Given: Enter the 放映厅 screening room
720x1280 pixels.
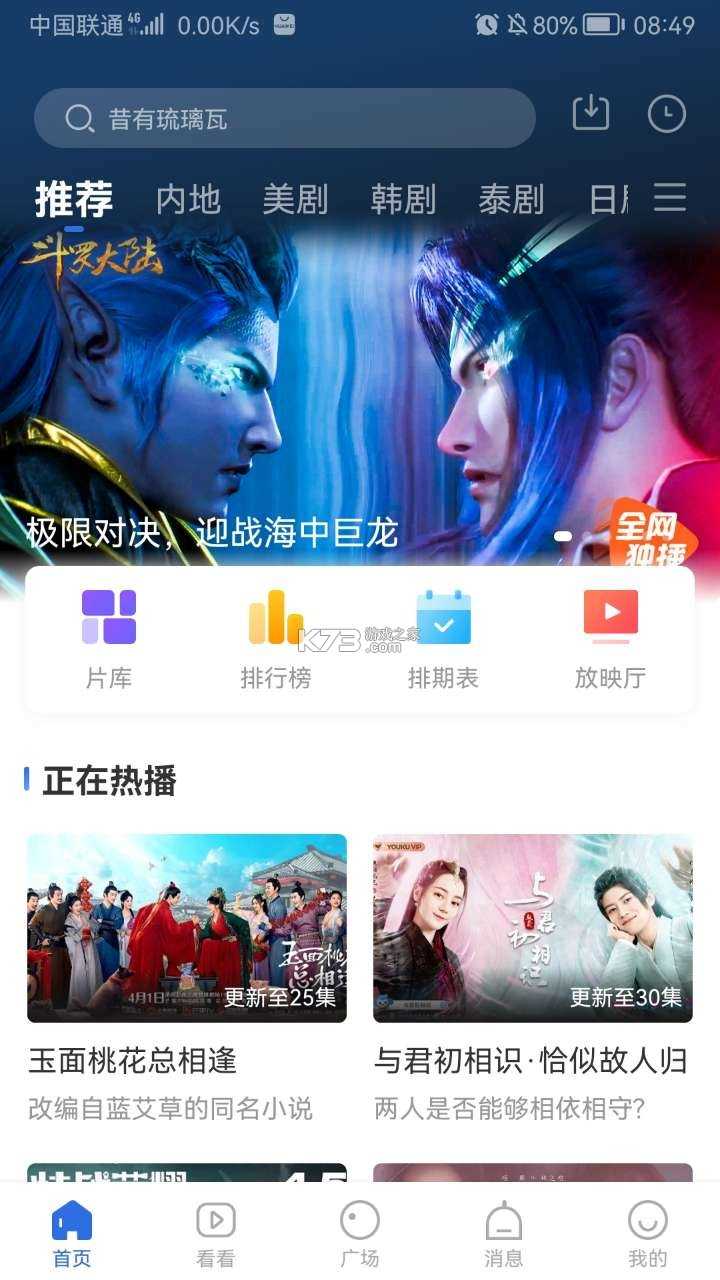Looking at the screenshot, I should [x=610, y=639].
